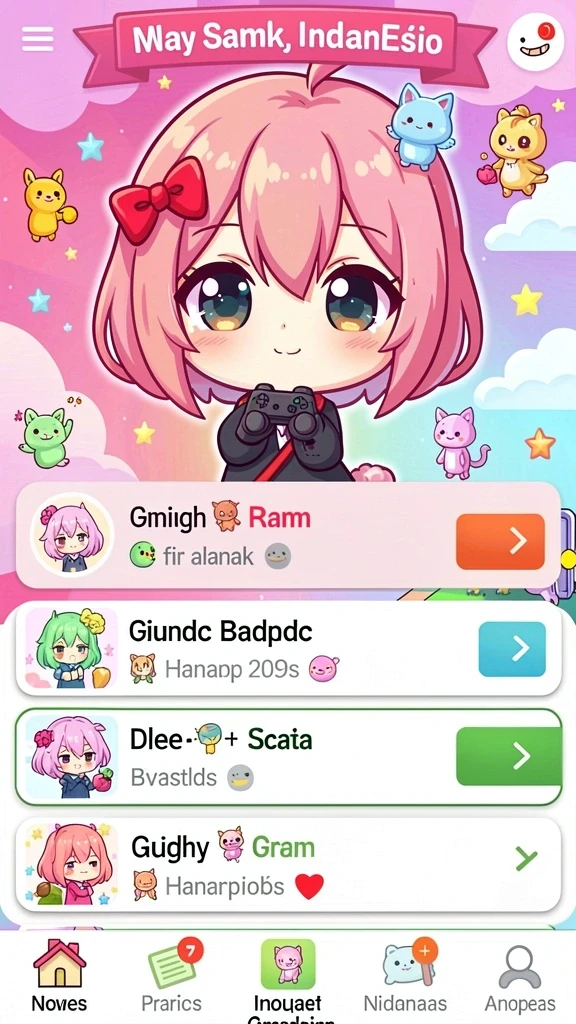Tap the green arrow on Dlee Scata

[x=509, y=756]
